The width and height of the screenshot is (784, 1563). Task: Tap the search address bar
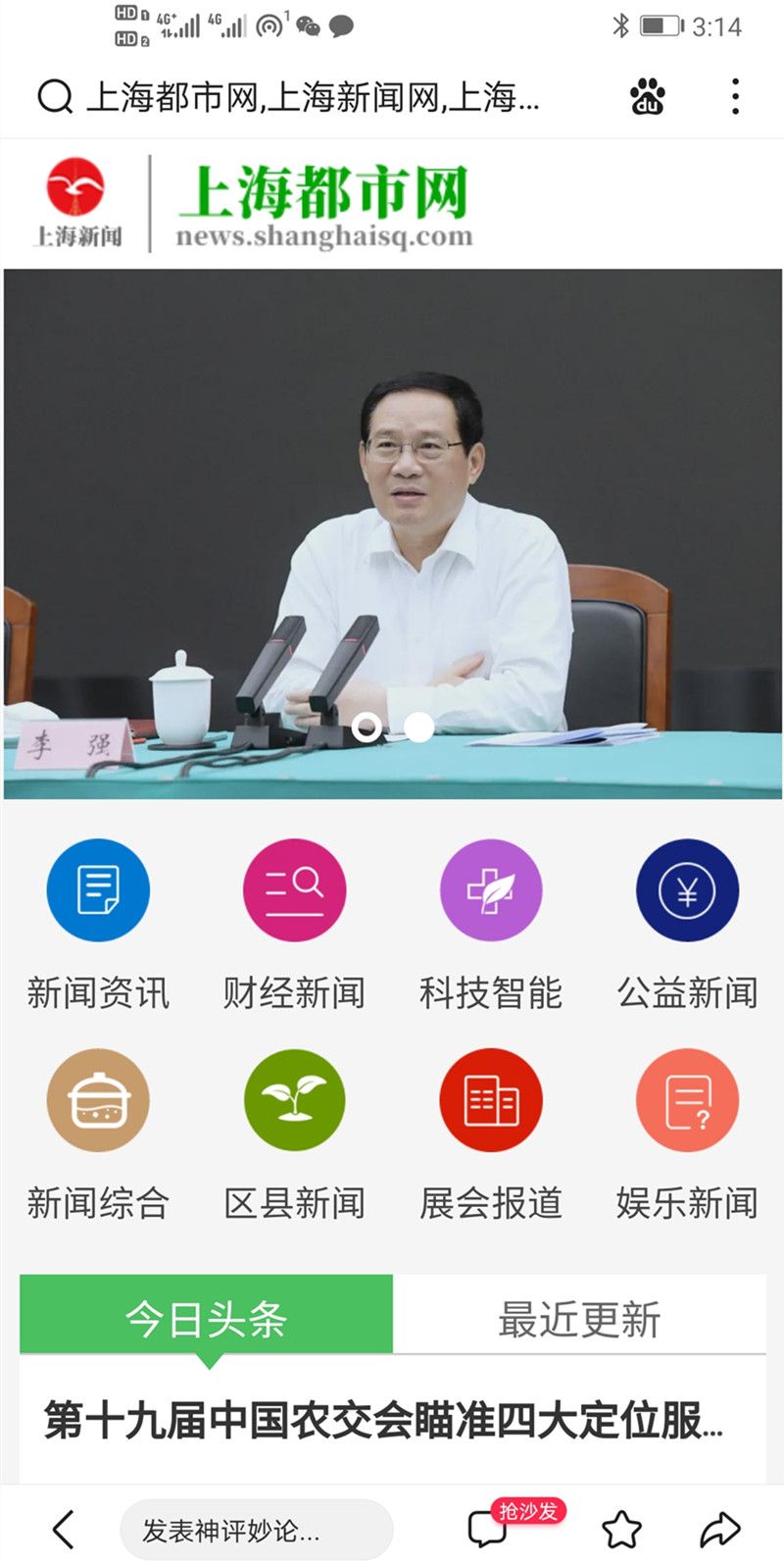point(314,97)
